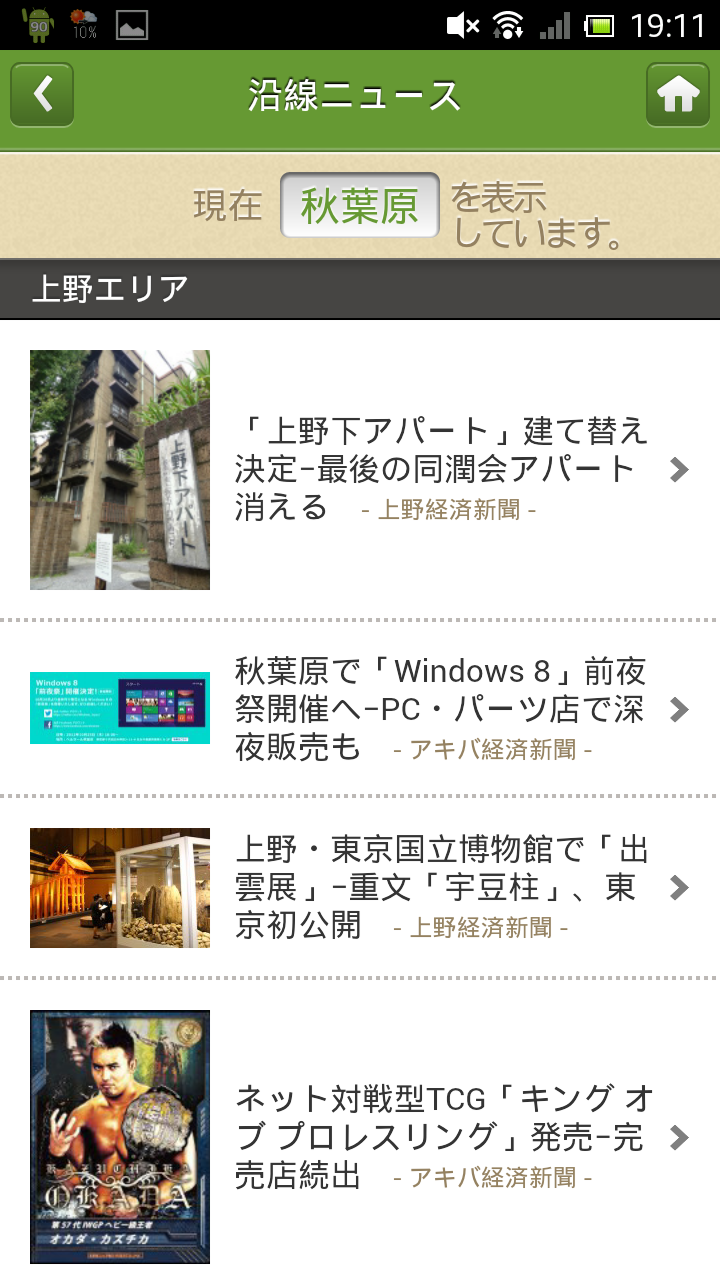The width and height of the screenshot is (720, 1280).
Task: Change the station from 秋葉原
Action: click(x=359, y=206)
